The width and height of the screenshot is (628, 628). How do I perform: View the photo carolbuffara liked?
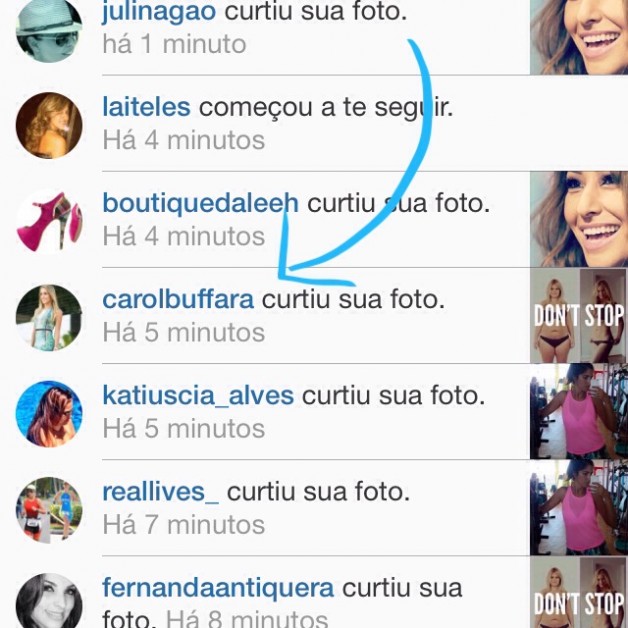(578, 315)
